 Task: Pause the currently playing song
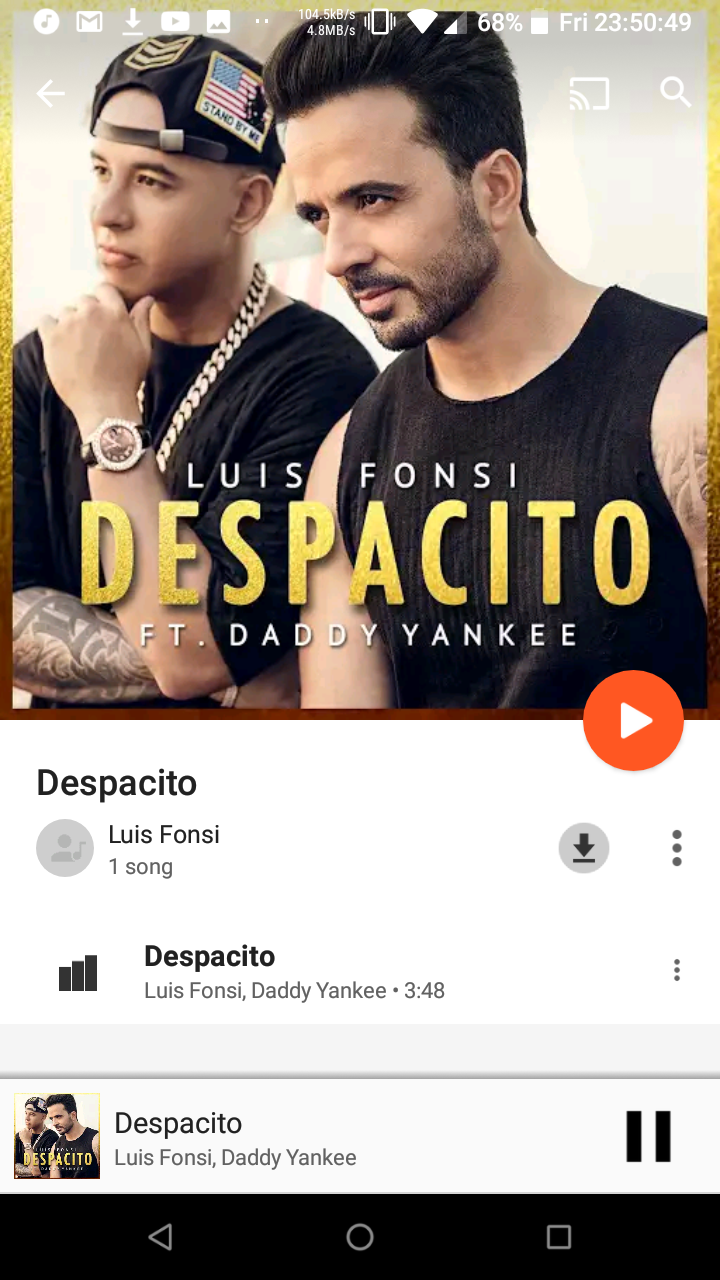click(x=648, y=1136)
